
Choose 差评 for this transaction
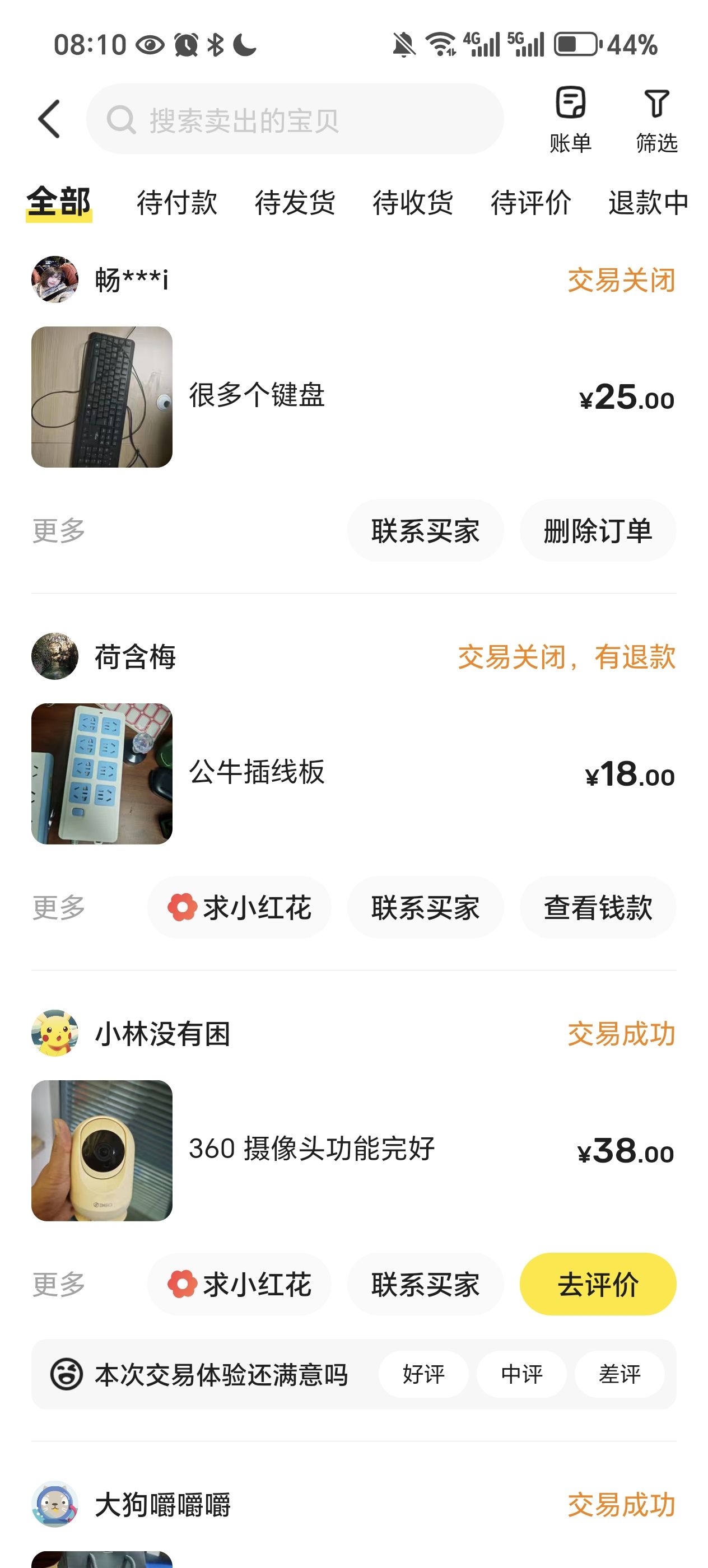(x=619, y=1374)
